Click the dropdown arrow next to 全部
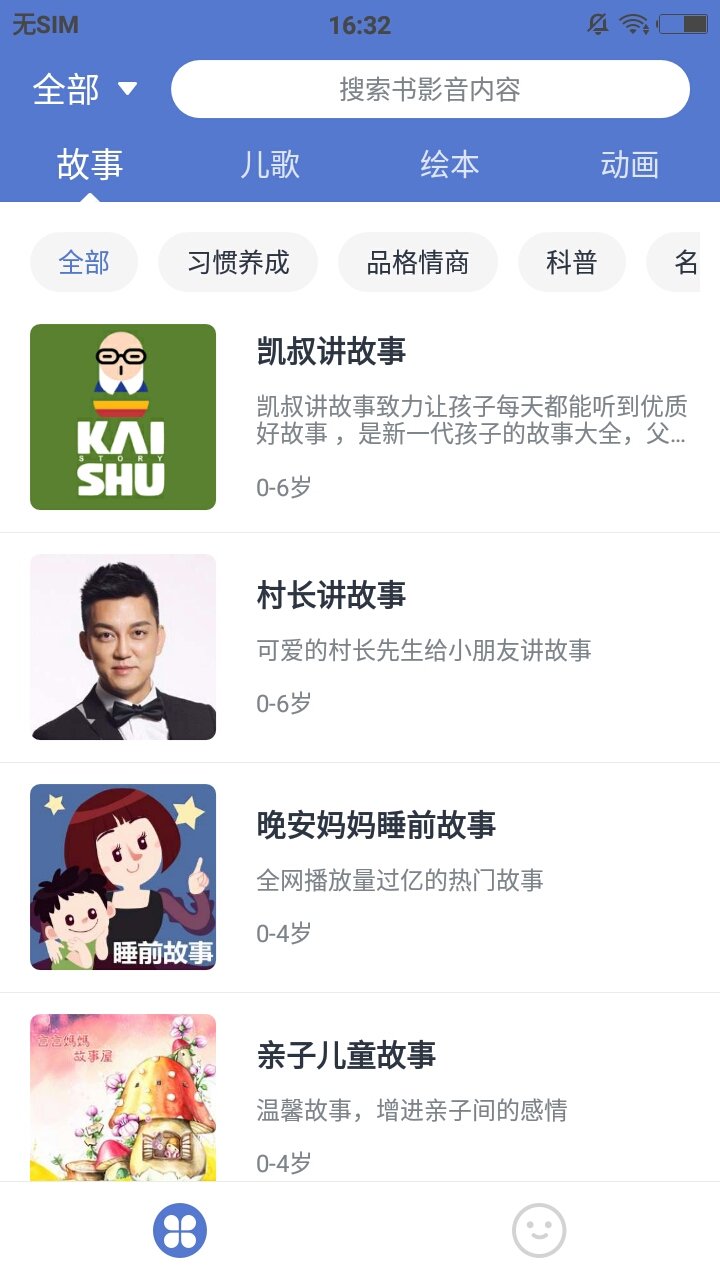The image size is (720, 1280). (x=128, y=89)
